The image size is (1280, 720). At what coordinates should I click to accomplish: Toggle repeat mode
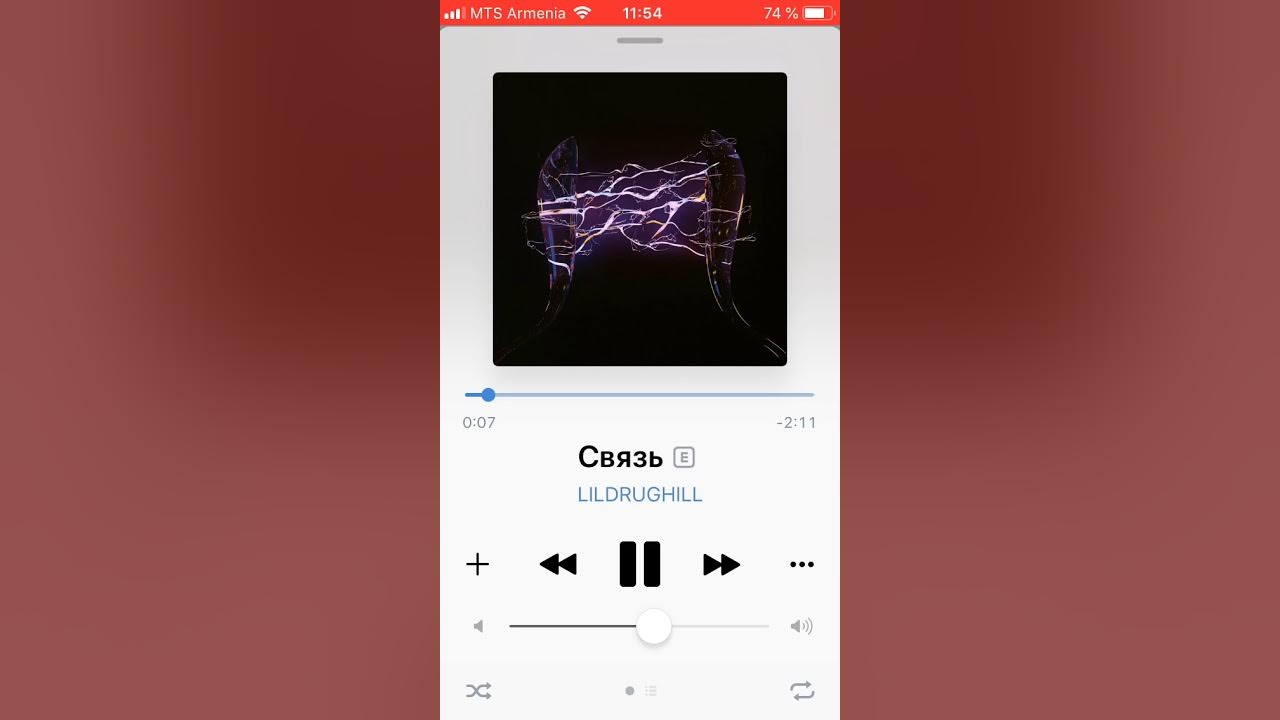point(802,691)
